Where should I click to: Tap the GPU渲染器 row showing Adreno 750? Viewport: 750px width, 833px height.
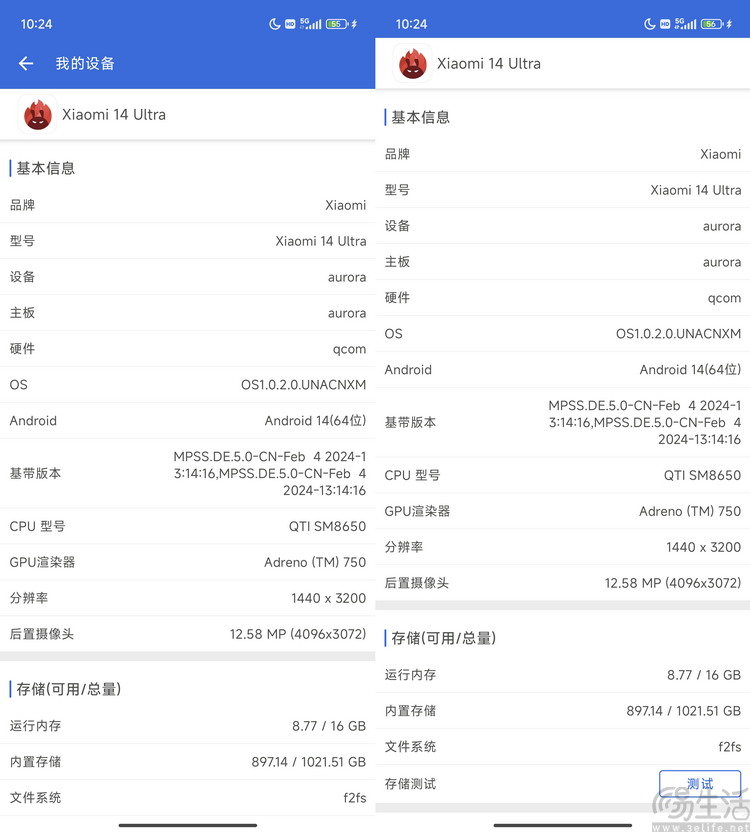(188, 562)
